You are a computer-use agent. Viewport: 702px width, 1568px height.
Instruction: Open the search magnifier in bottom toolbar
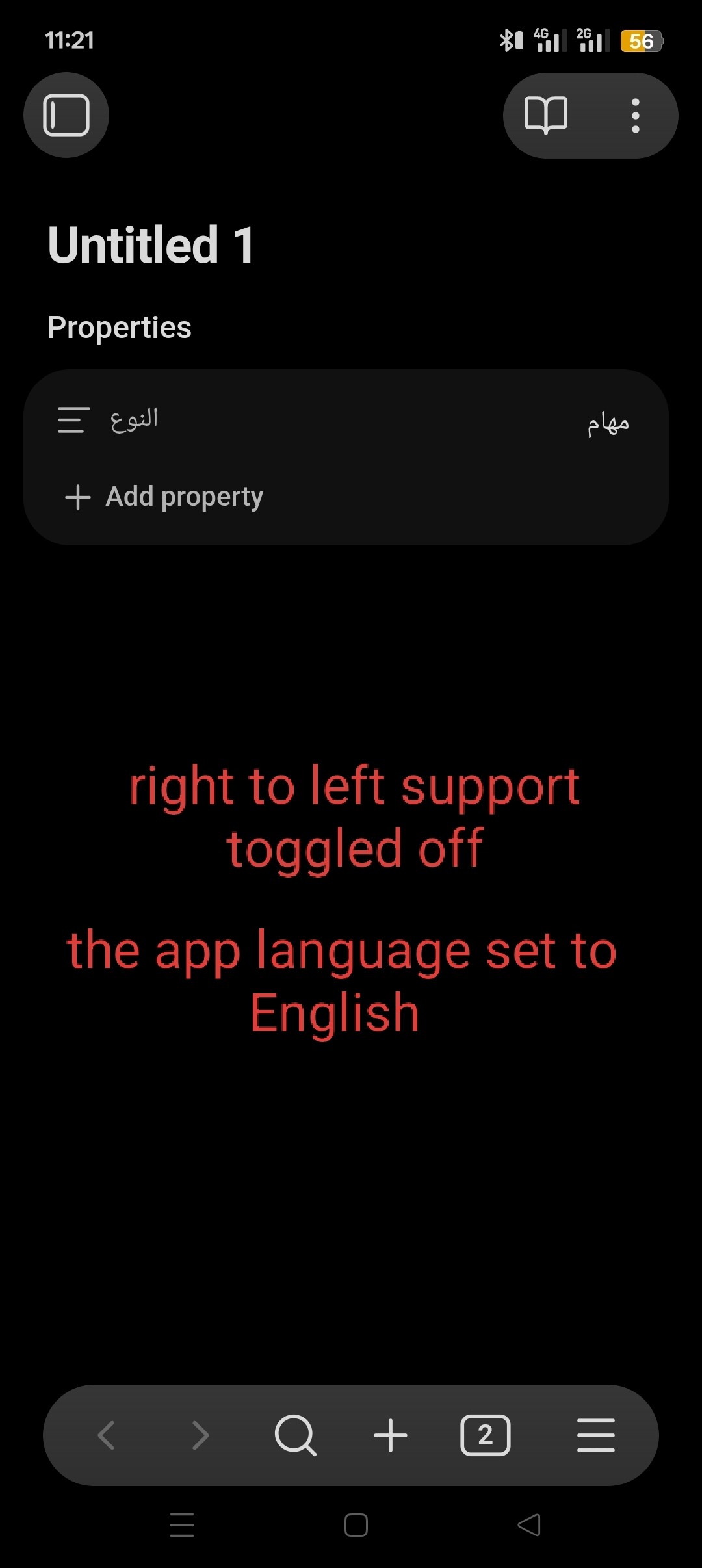tap(296, 1435)
